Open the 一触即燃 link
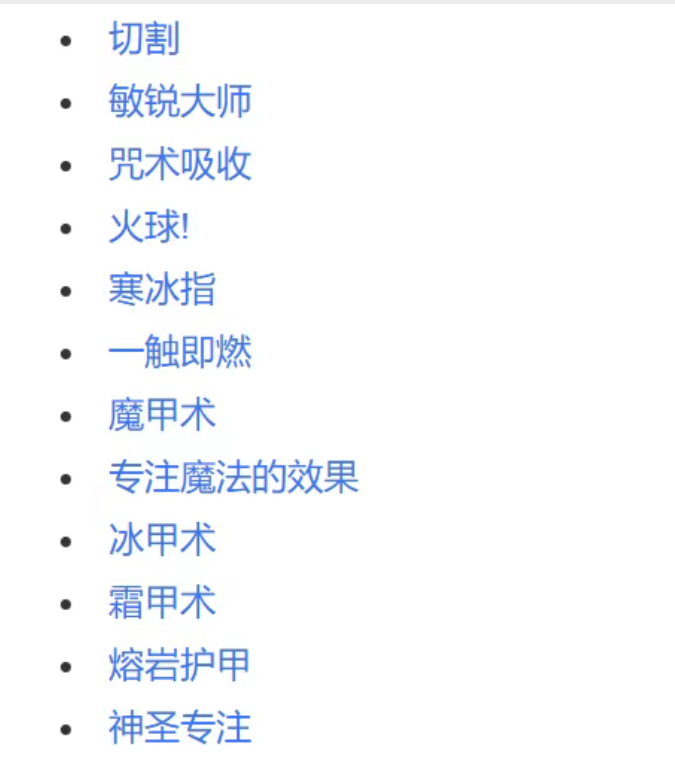 coord(180,352)
